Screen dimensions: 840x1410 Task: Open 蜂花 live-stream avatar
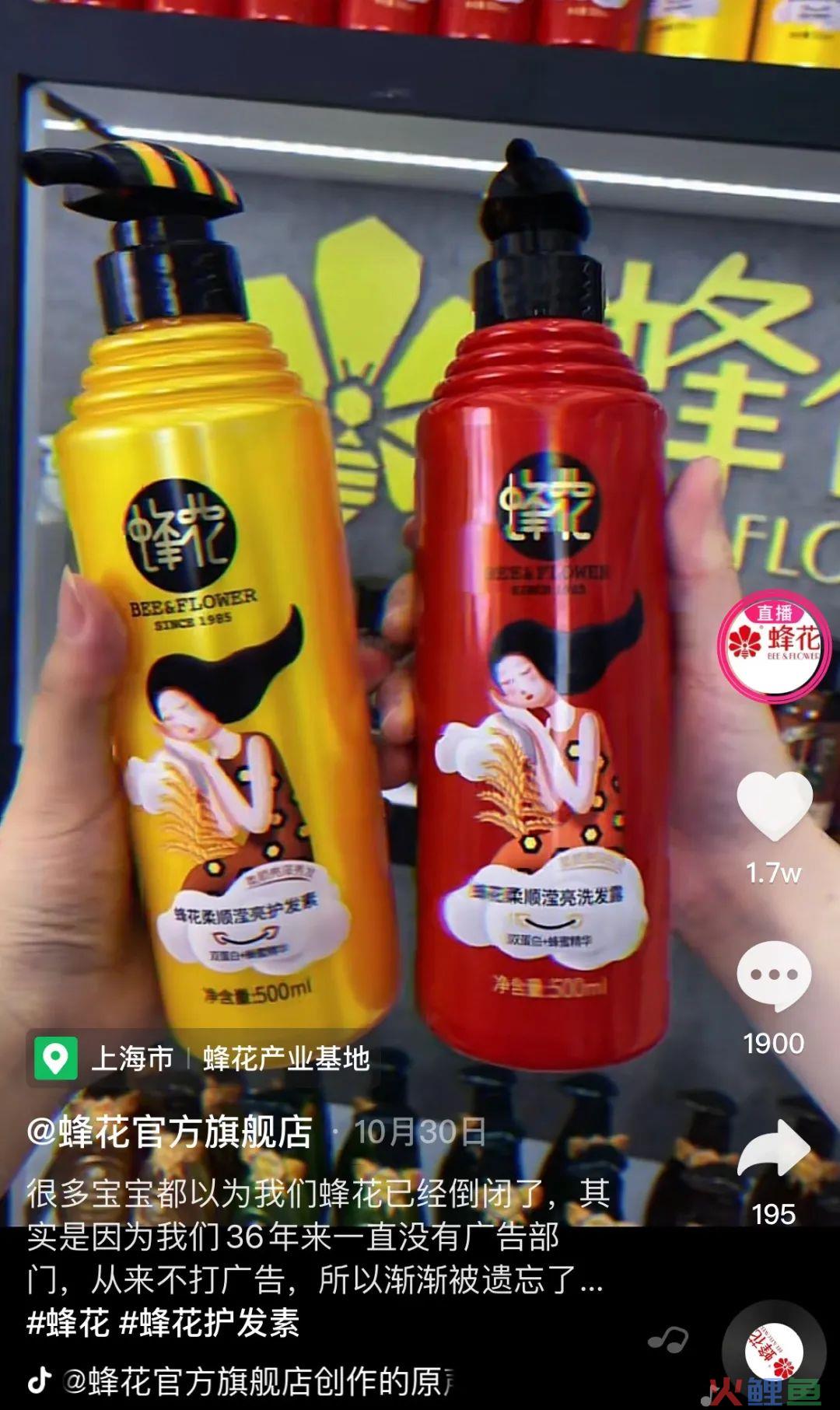pos(774,646)
